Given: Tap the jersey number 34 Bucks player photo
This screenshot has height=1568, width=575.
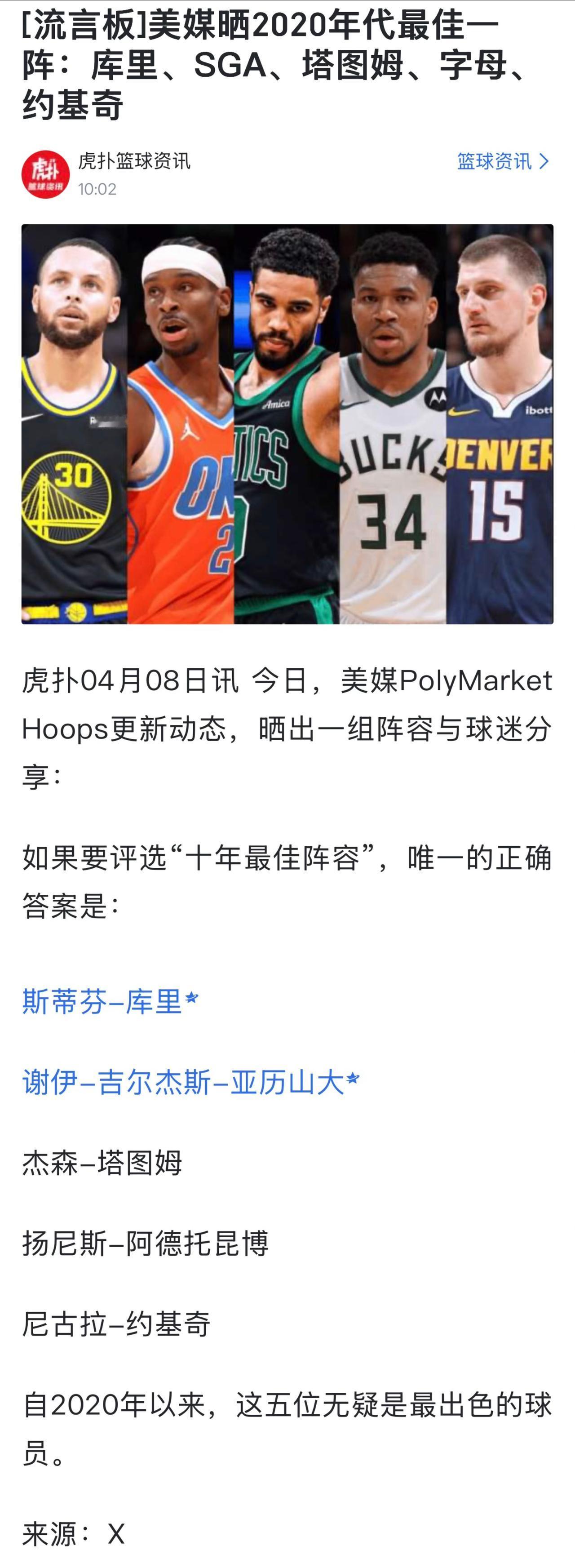Looking at the screenshot, I should [393, 426].
